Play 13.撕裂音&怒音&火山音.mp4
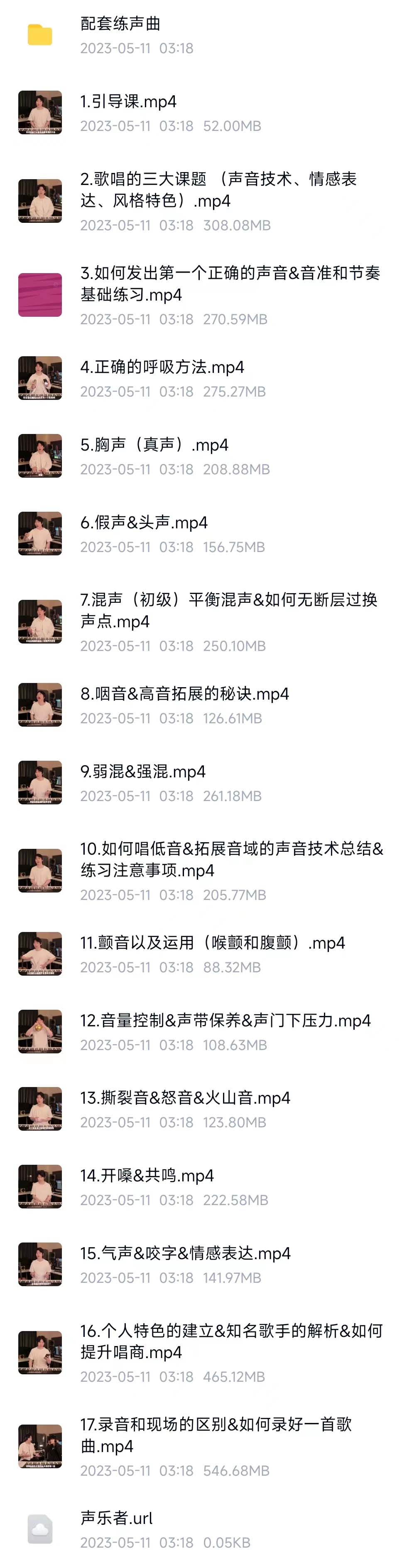The image size is (407, 1568). click(x=185, y=1098)
